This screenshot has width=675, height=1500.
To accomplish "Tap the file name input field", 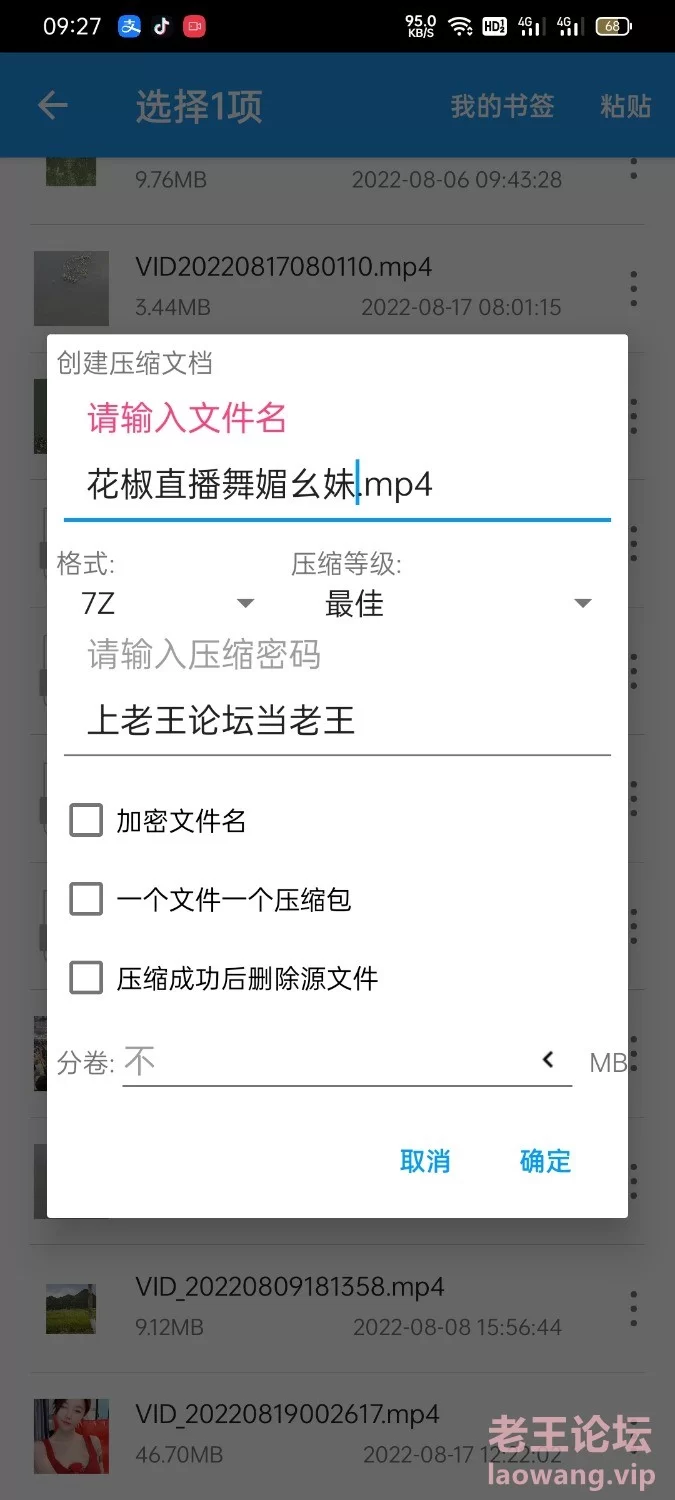I will pos(336,485).
